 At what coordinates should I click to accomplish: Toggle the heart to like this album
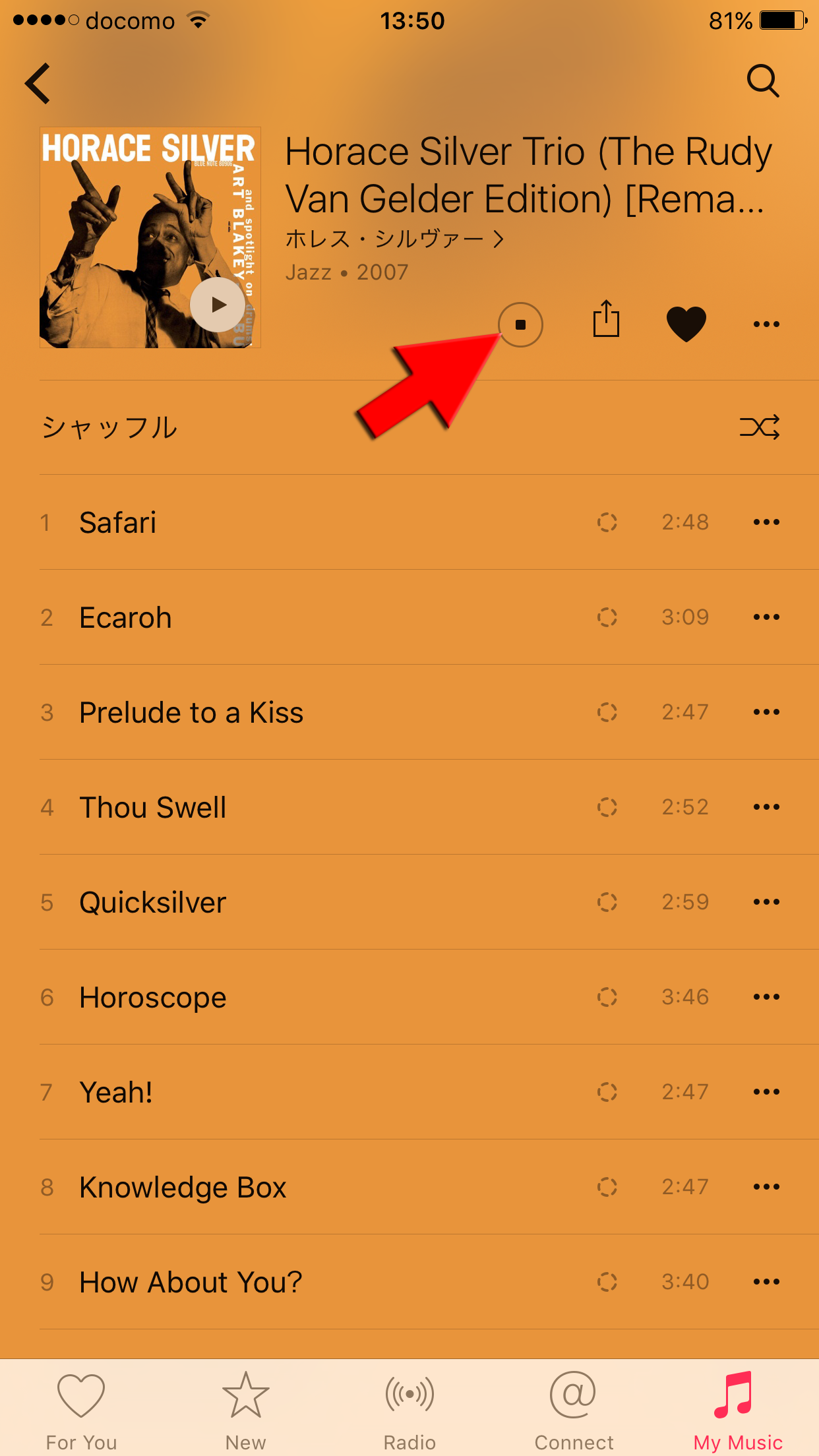(686, 324)
